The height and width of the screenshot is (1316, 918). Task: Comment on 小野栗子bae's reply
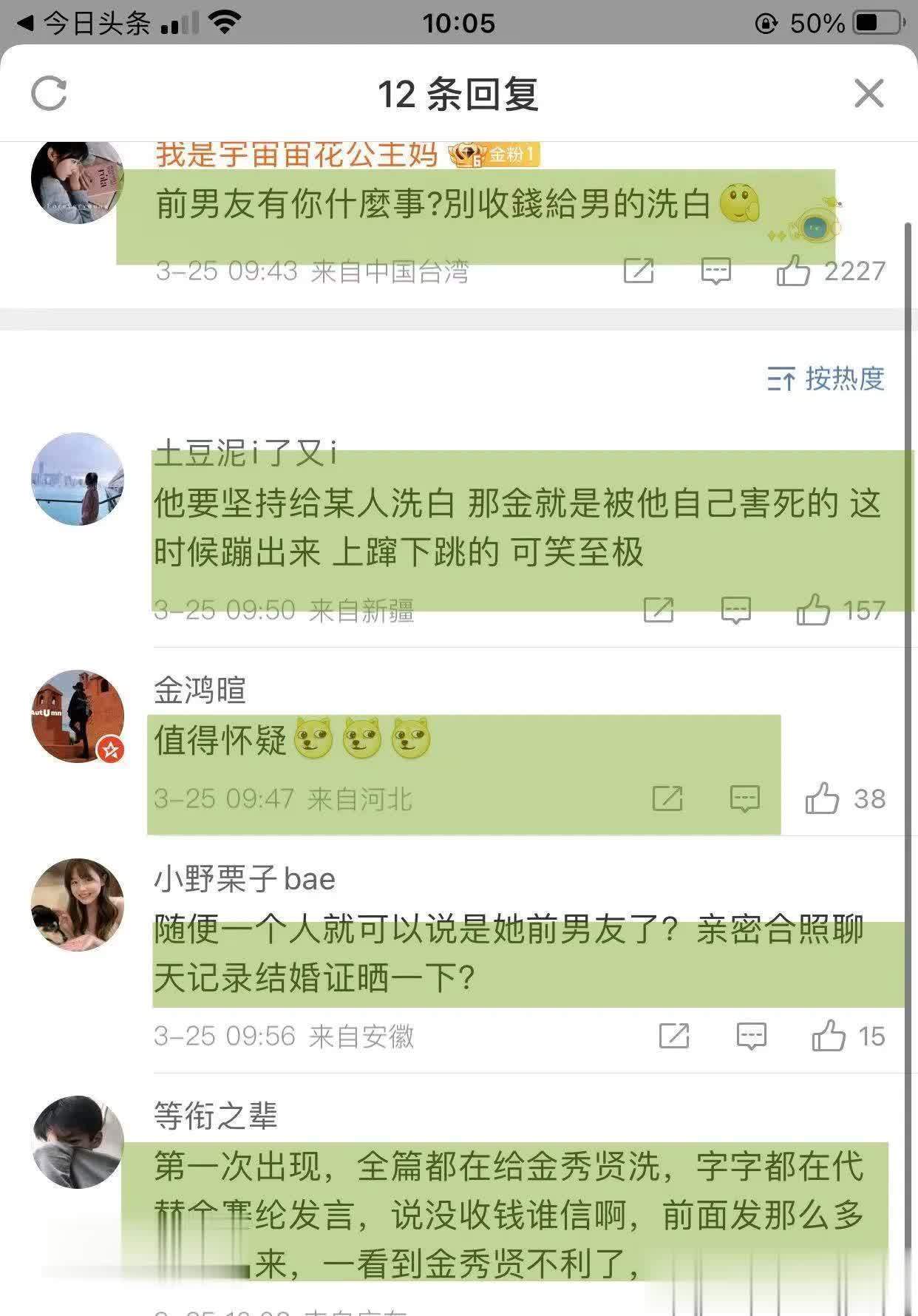point(751,1036)
